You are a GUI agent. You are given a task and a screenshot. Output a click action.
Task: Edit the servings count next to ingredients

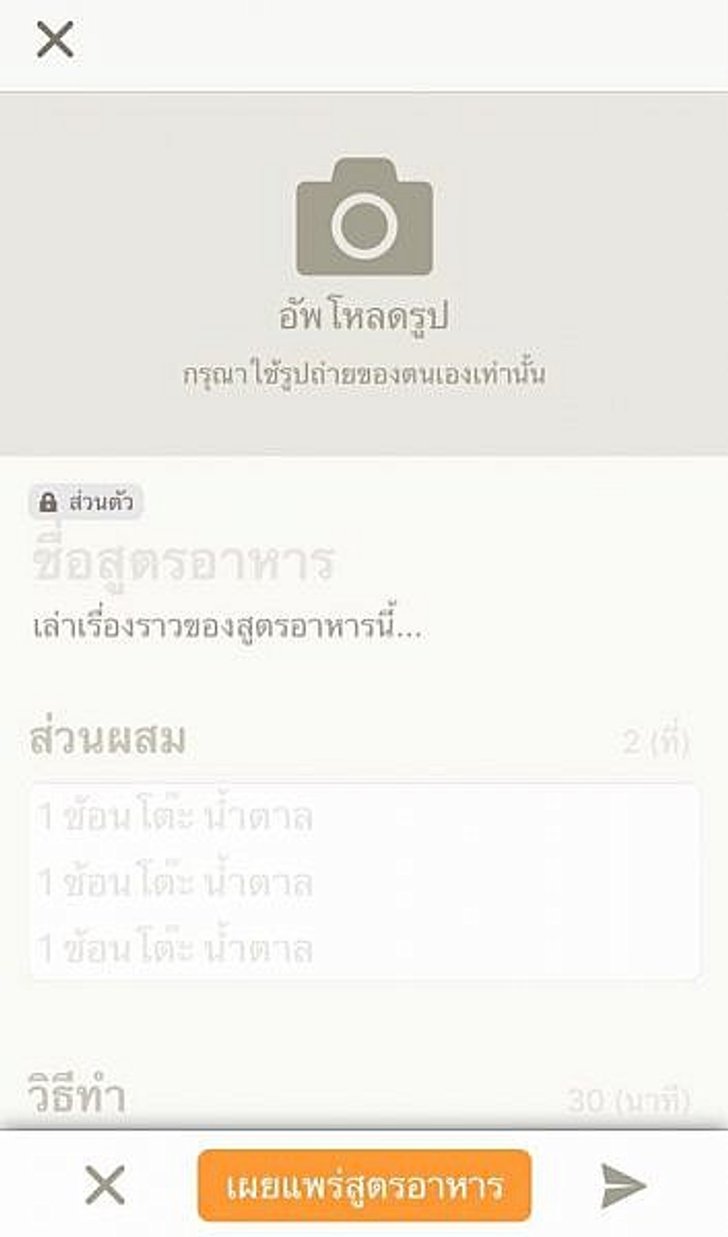click(655, 742)
